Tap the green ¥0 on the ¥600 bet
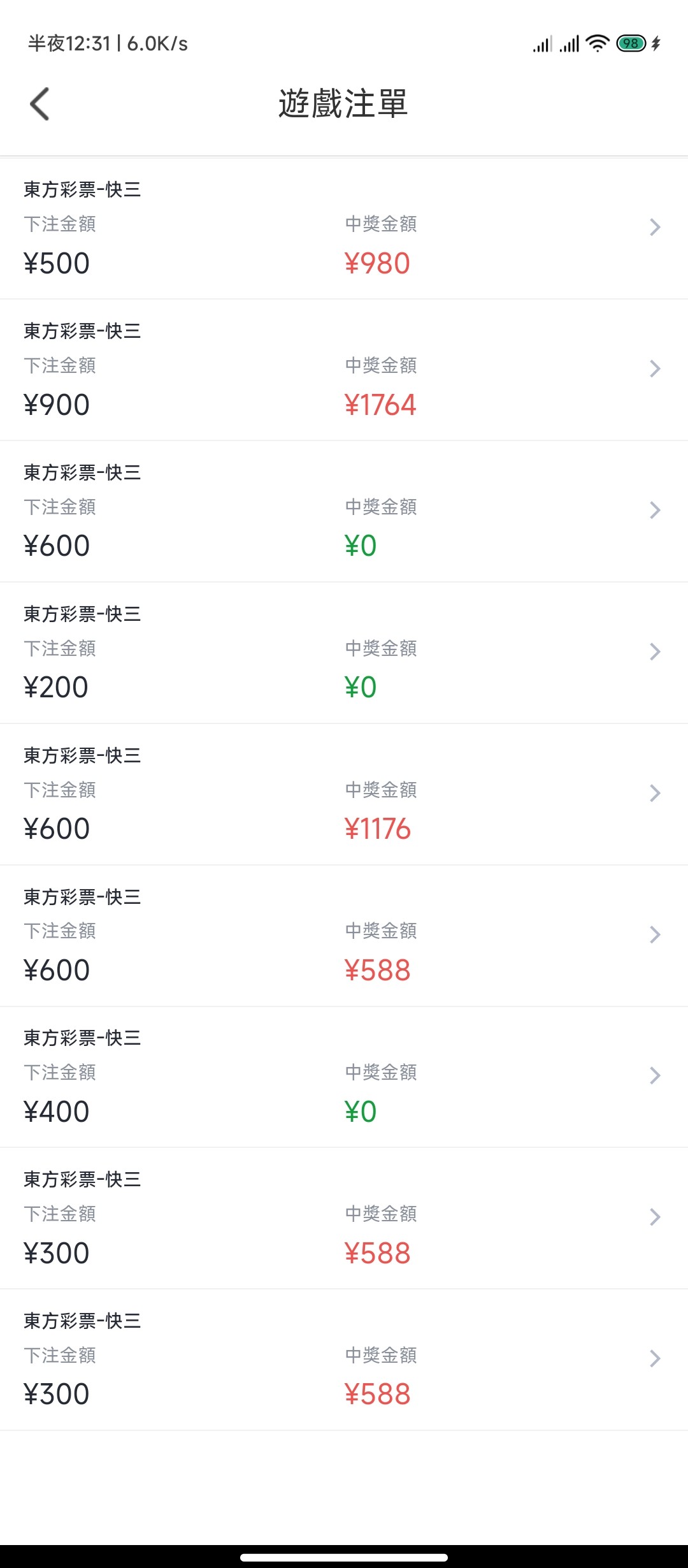The width and height of the screenshot is (688, 1568). pos(360,546)
